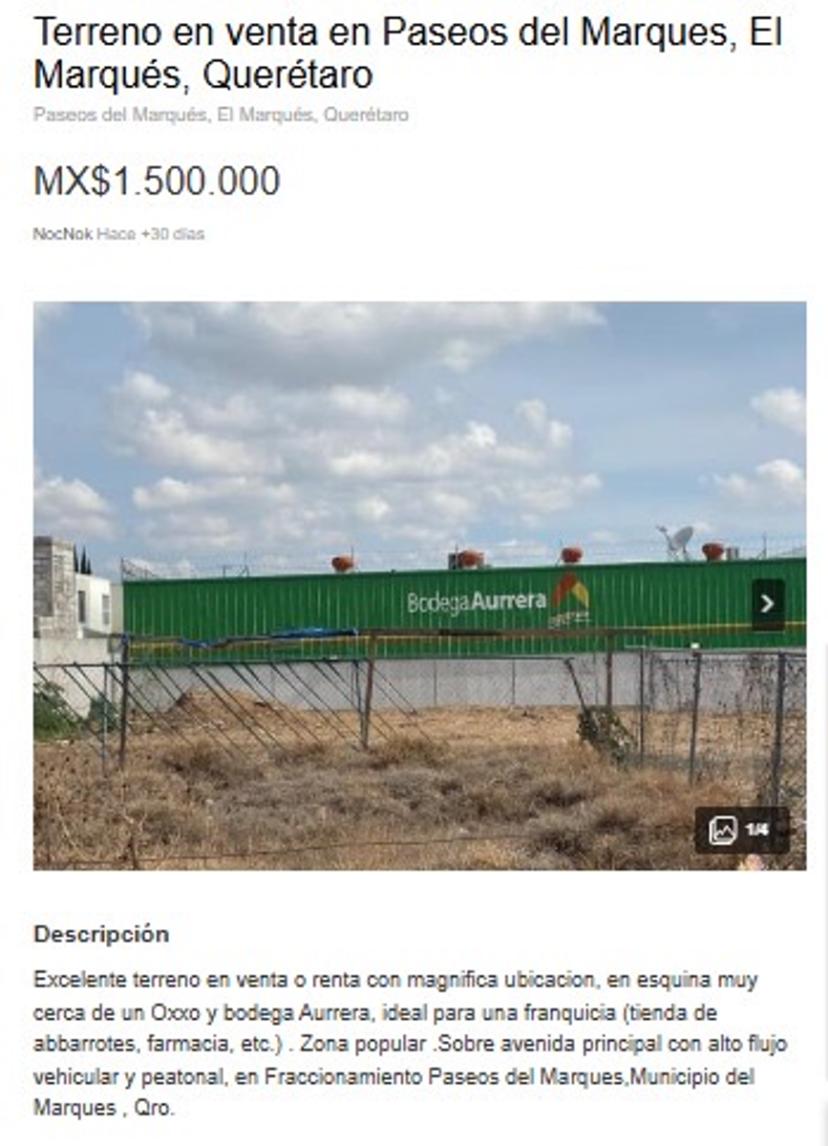Open the photo gallery counter 1/4
This screenshot has height=1146, width=828.
click(x=742, y=830)
